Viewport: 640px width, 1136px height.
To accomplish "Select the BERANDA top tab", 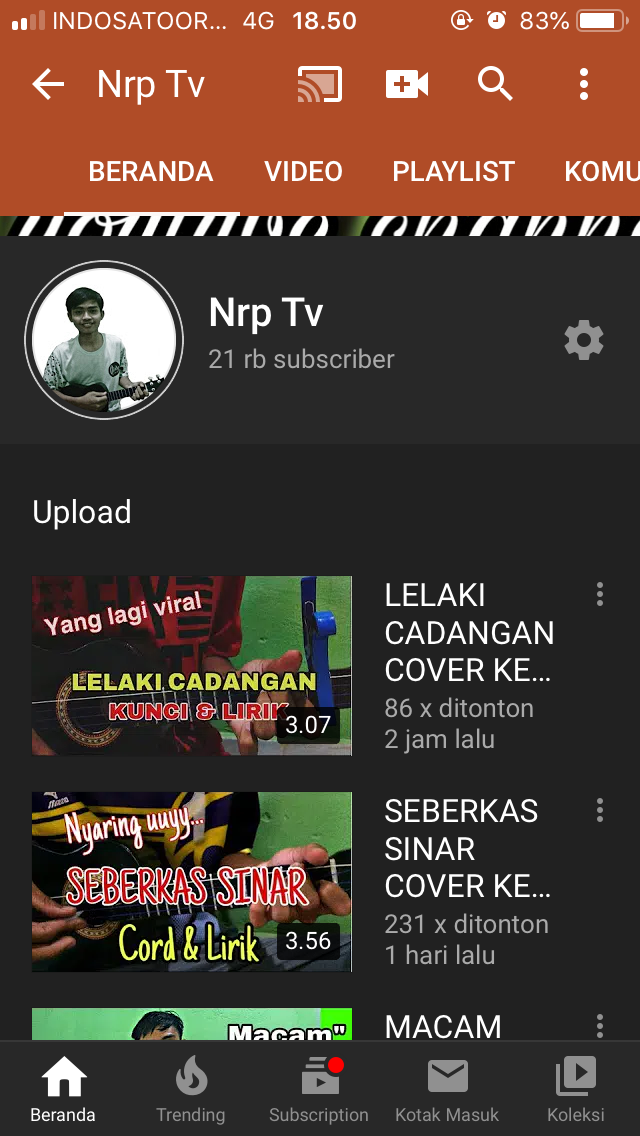I will (x=151, y=172).
